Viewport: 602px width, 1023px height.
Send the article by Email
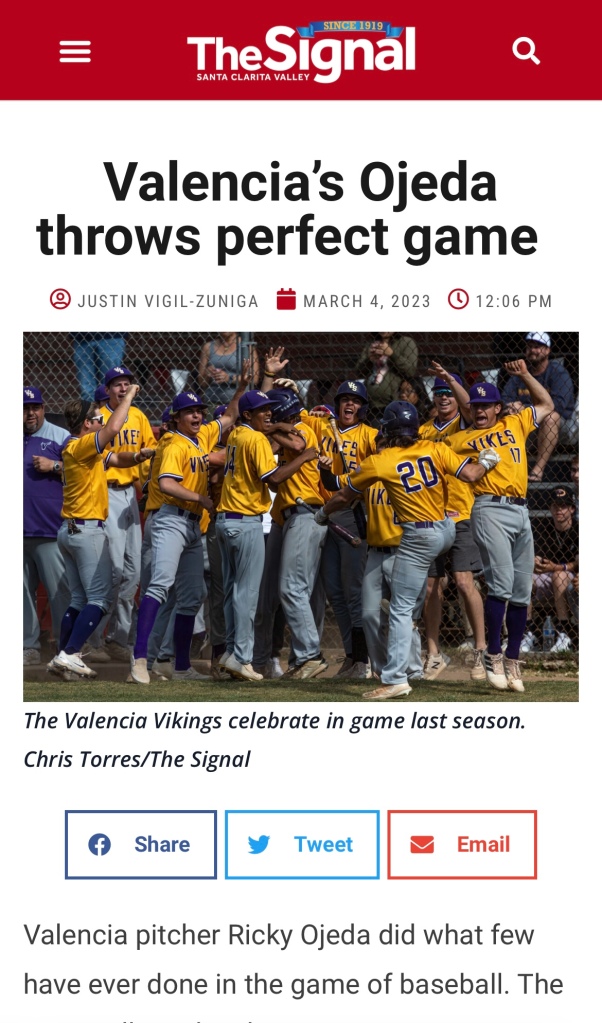tap(462, 844)
